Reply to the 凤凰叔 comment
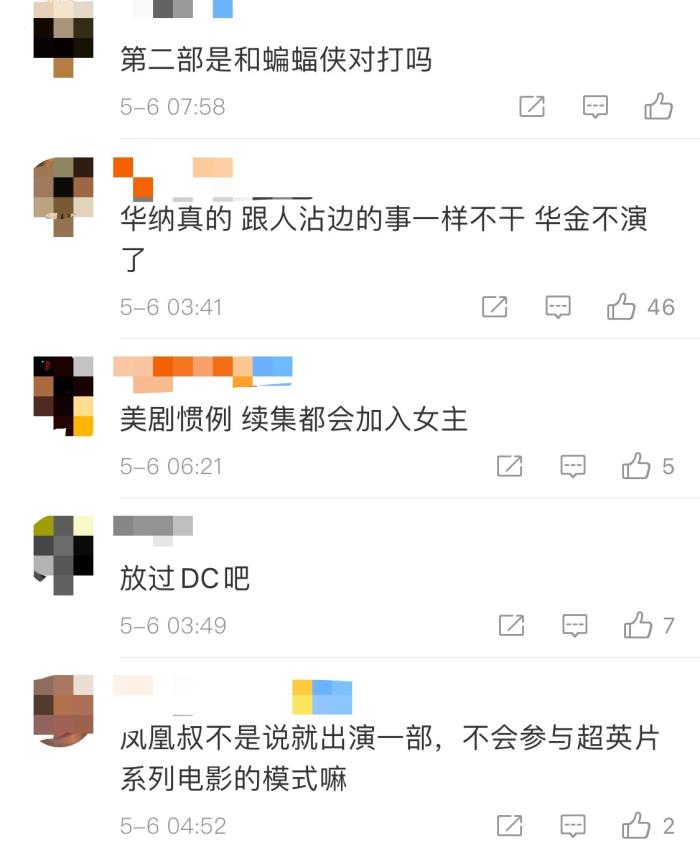700x848 pixels. [x=573, y=826]
